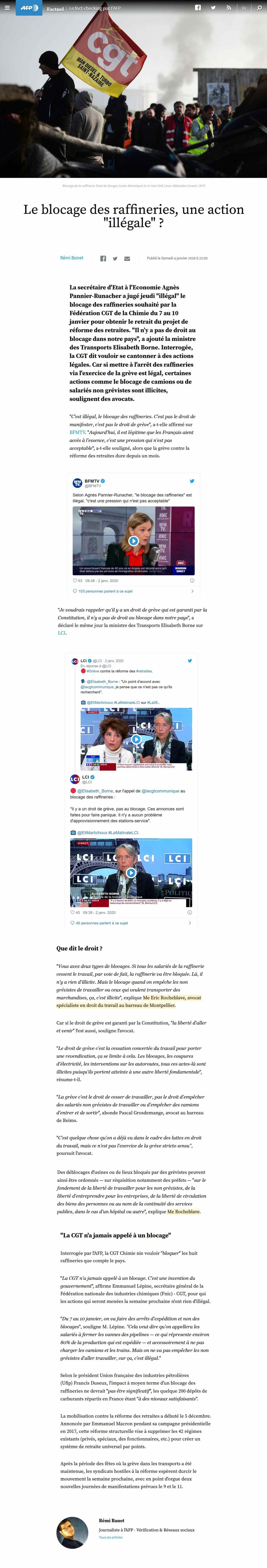Open AFP's Twitter page from the header
The height and width of the screenshot is (1568, 267).
[x=213, y=8]
